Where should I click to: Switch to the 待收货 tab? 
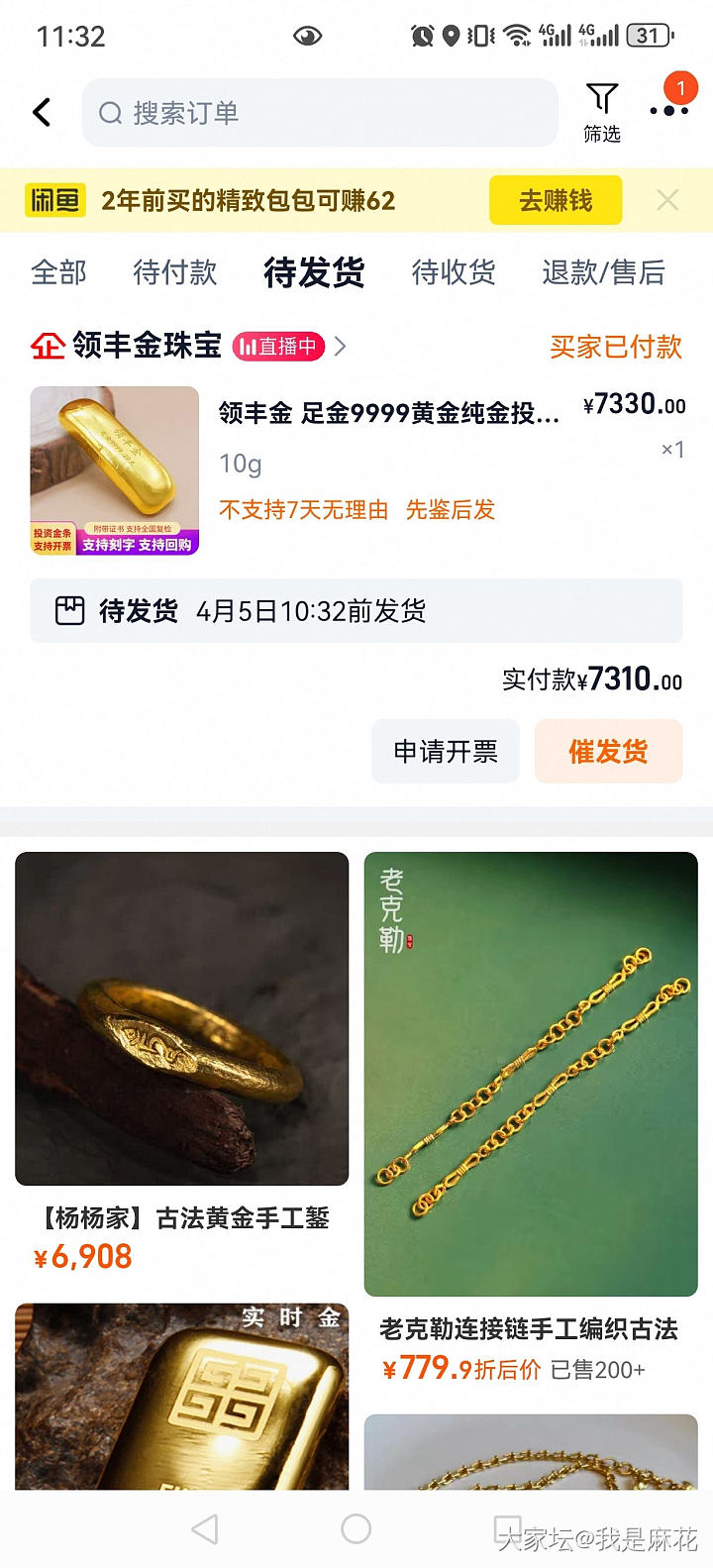click(454, 272)
